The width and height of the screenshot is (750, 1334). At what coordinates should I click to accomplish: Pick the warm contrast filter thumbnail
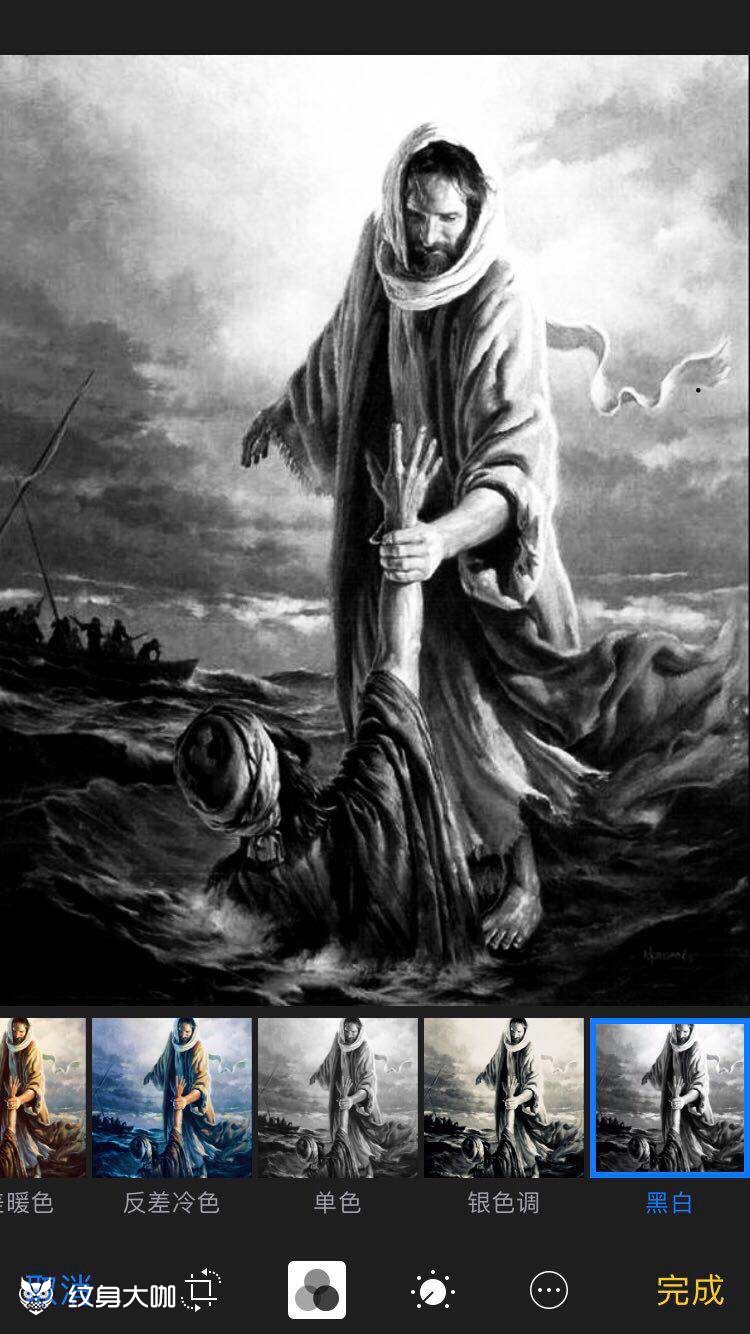(40, 1097)
